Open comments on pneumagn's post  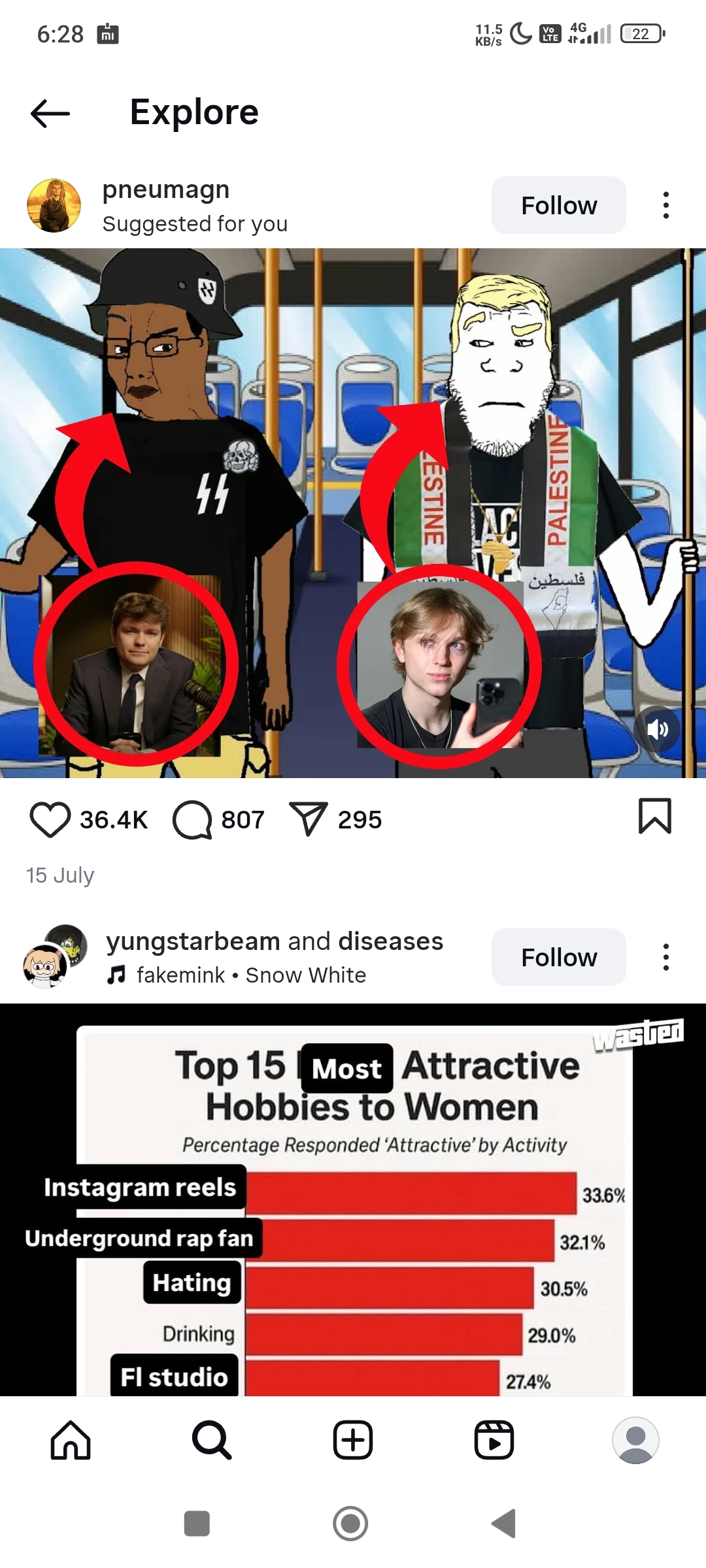coord(192,819)
